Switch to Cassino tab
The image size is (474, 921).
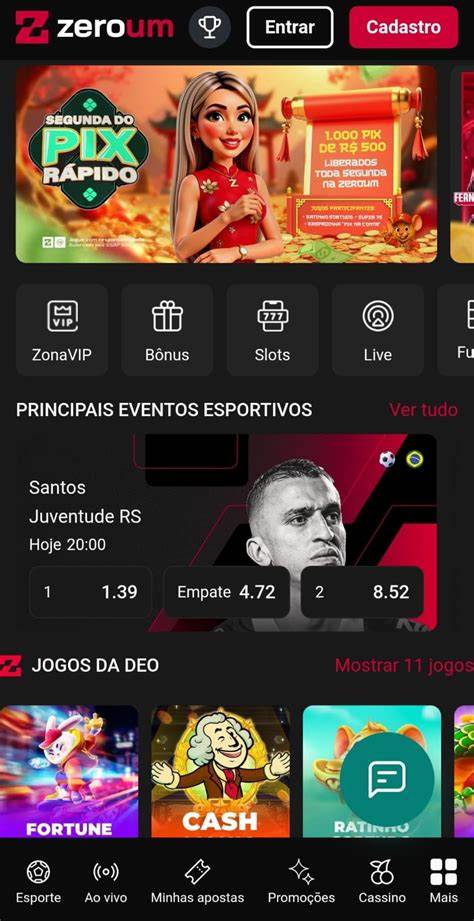coord(382,882)
